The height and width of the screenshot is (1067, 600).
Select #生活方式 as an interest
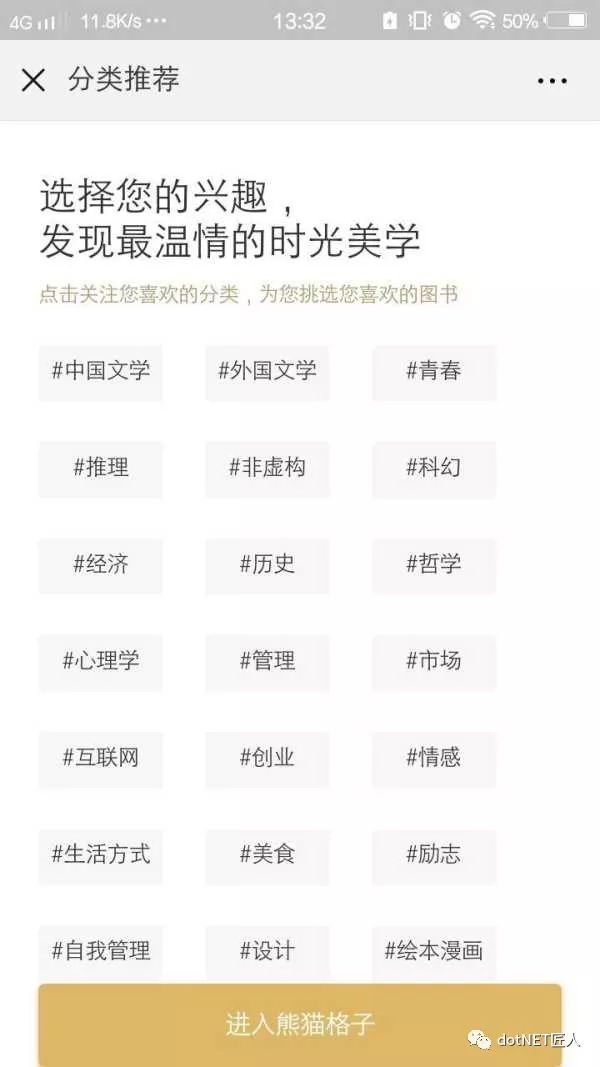(101, 855)
